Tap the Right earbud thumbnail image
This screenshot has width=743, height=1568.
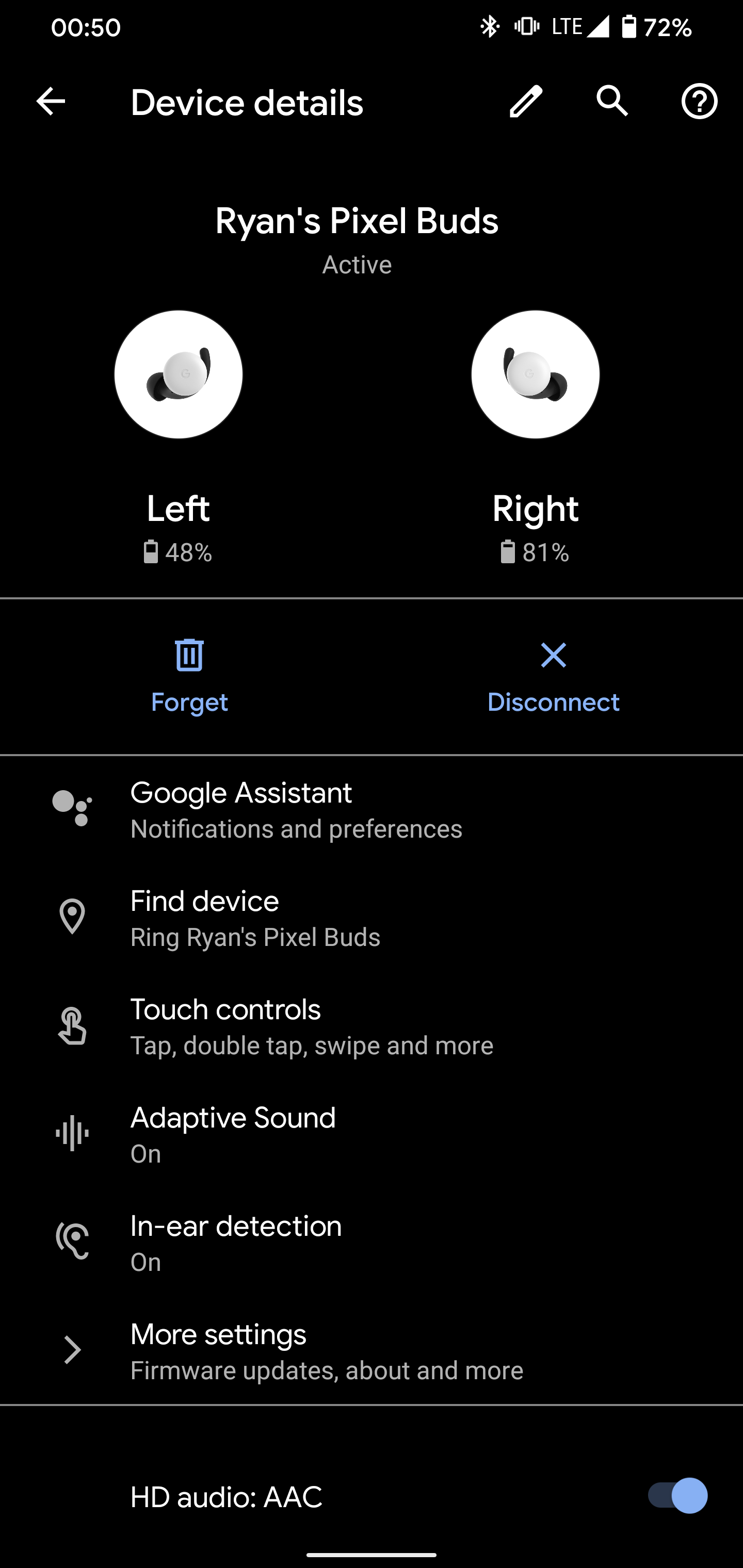pos(536,375)
